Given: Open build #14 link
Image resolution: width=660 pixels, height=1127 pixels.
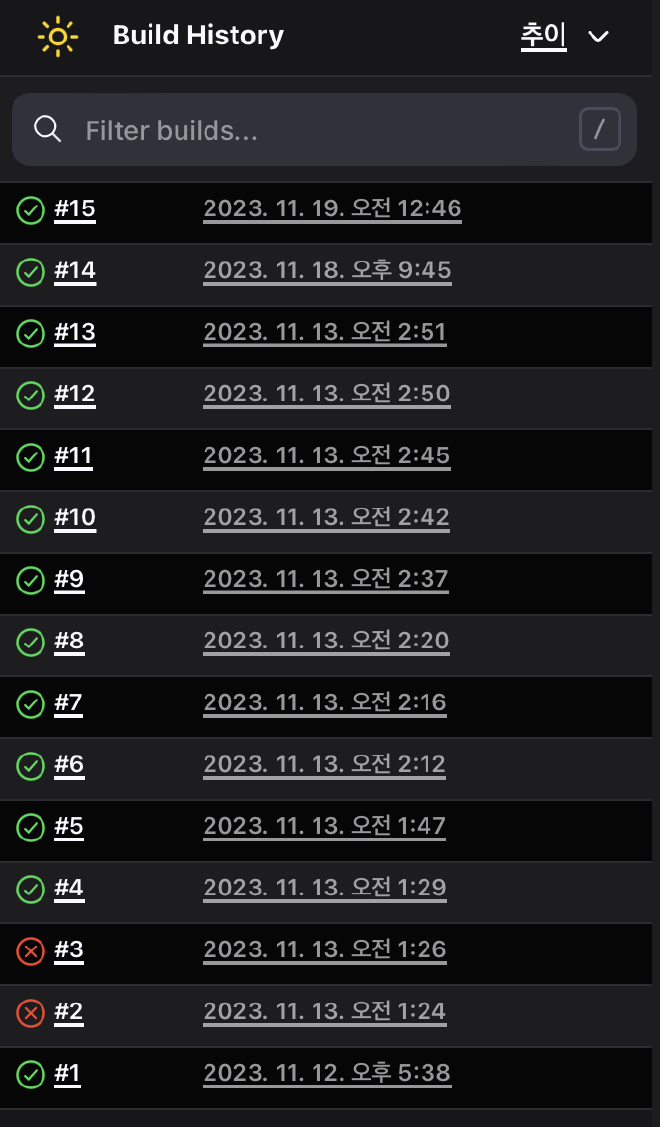Looking at the screenshot, I should point(75,271).
